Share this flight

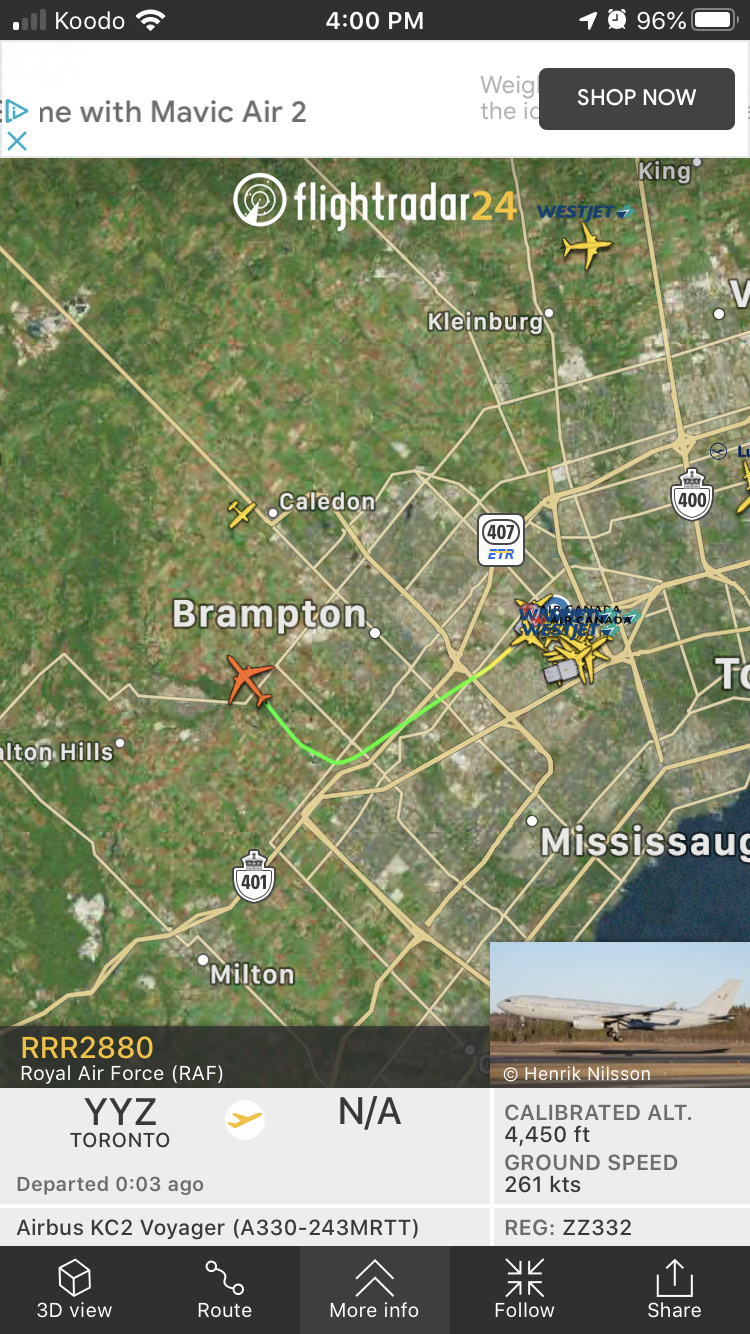(x=674, y=1290)
